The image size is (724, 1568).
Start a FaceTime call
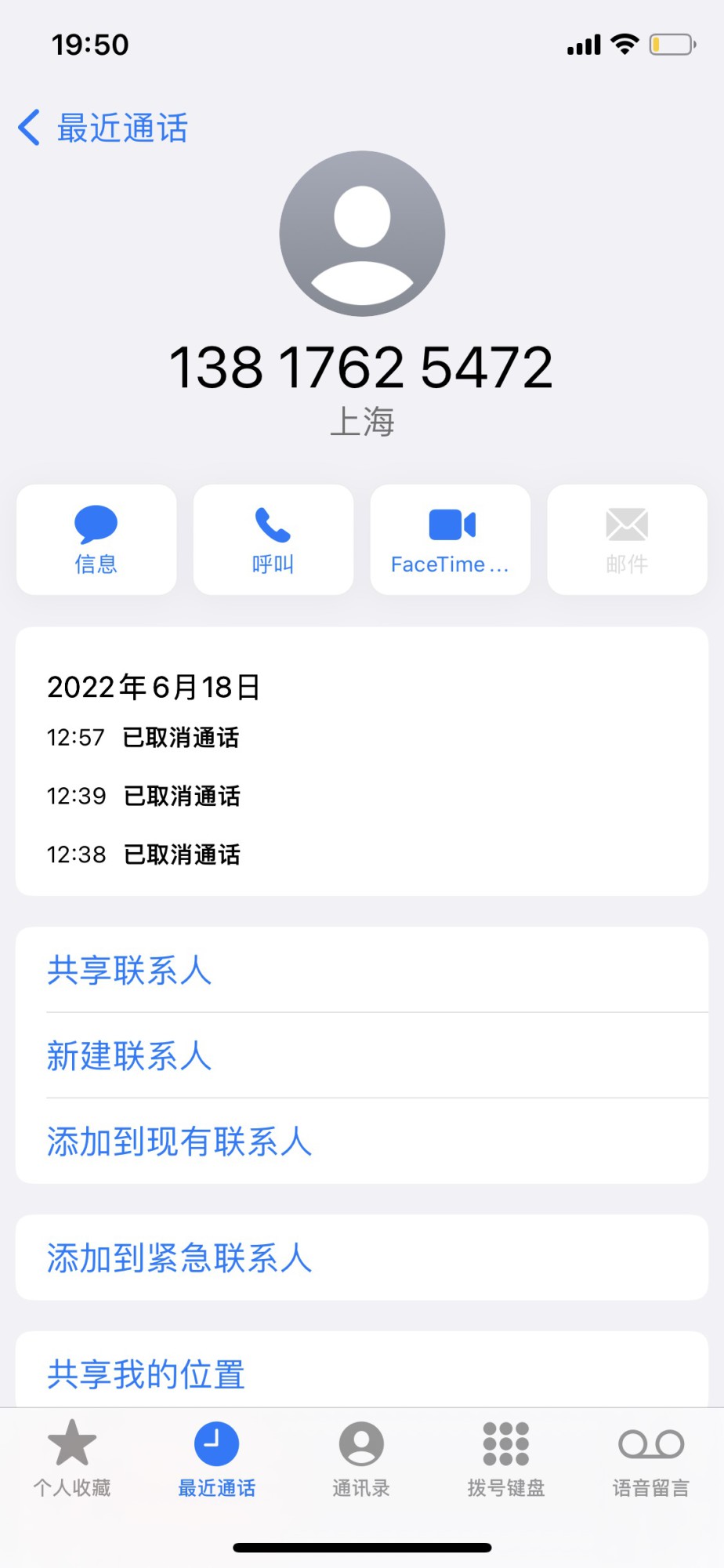point(451,539)
